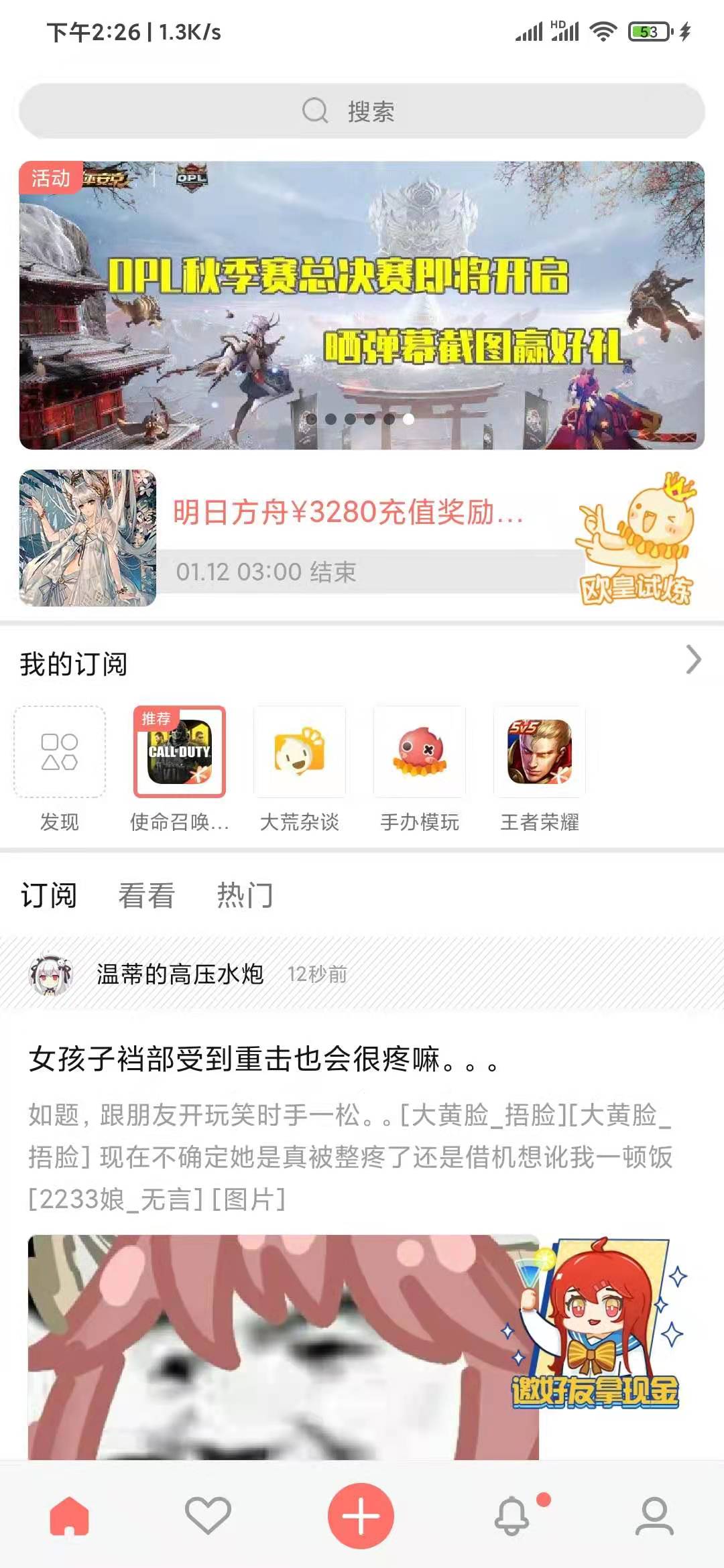
Task: Open the 王者荣耀 subscription
Action: [540, 753]
